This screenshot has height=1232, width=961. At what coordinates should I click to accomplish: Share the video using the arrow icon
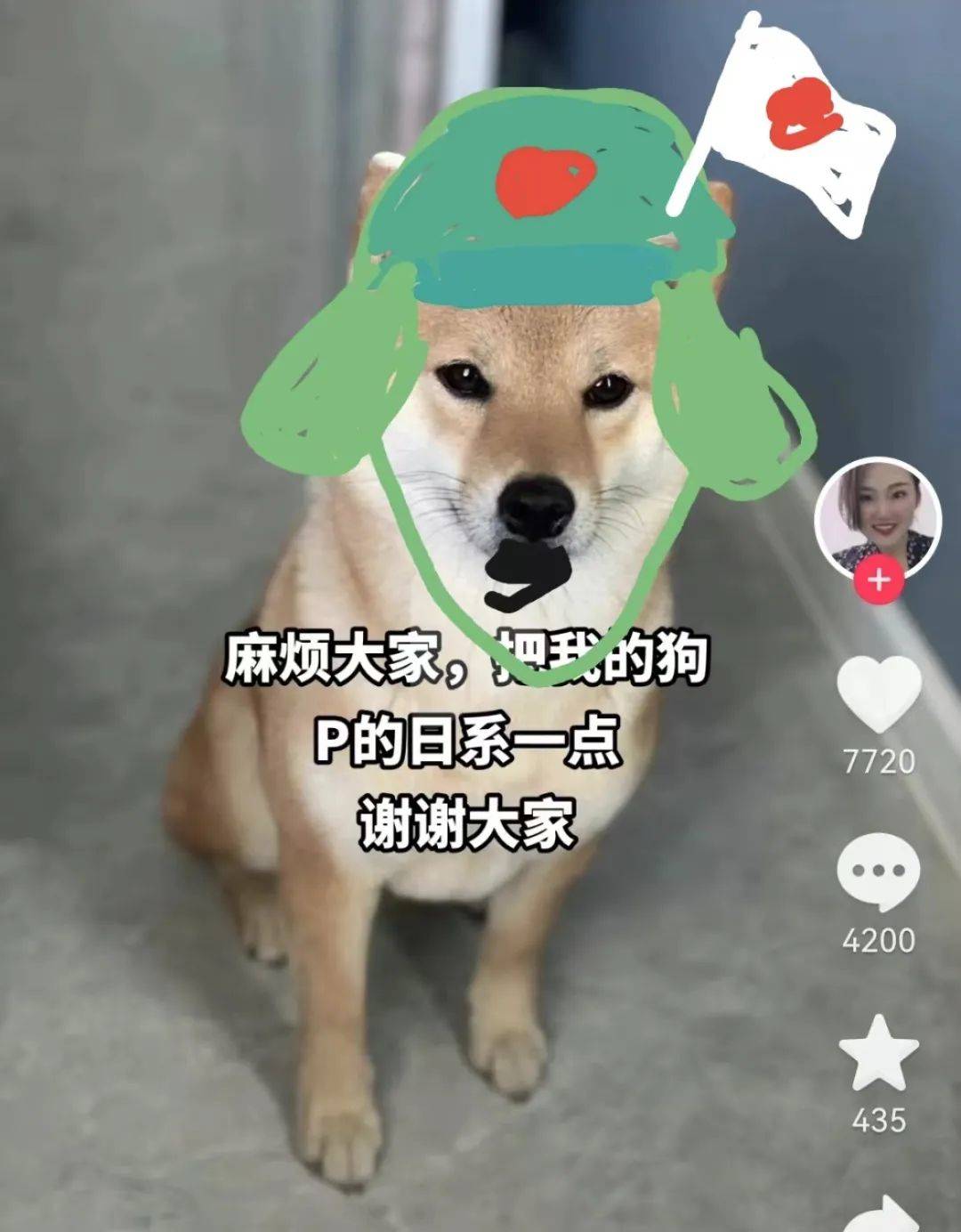coord(883,1216)
